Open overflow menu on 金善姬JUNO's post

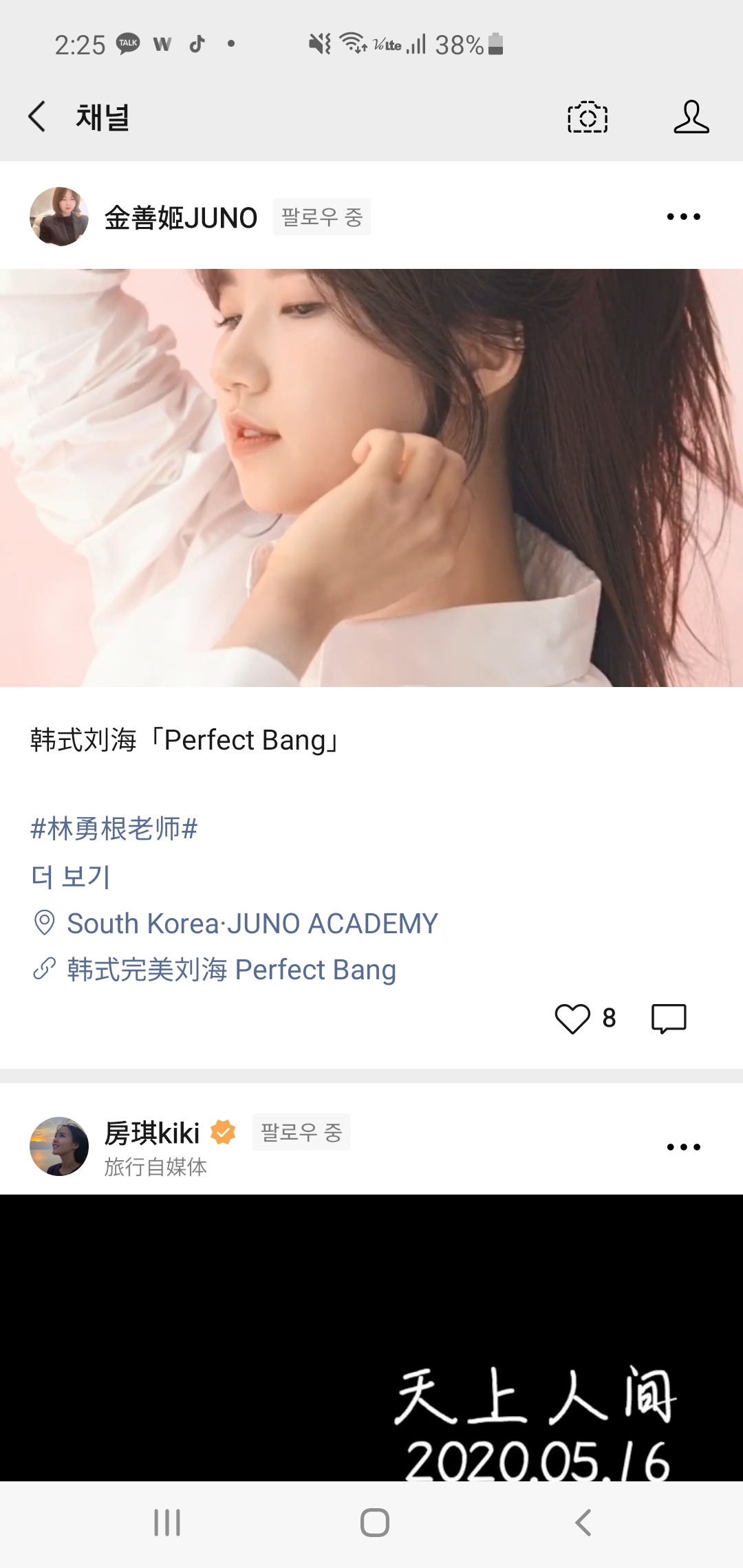(683, 217)
